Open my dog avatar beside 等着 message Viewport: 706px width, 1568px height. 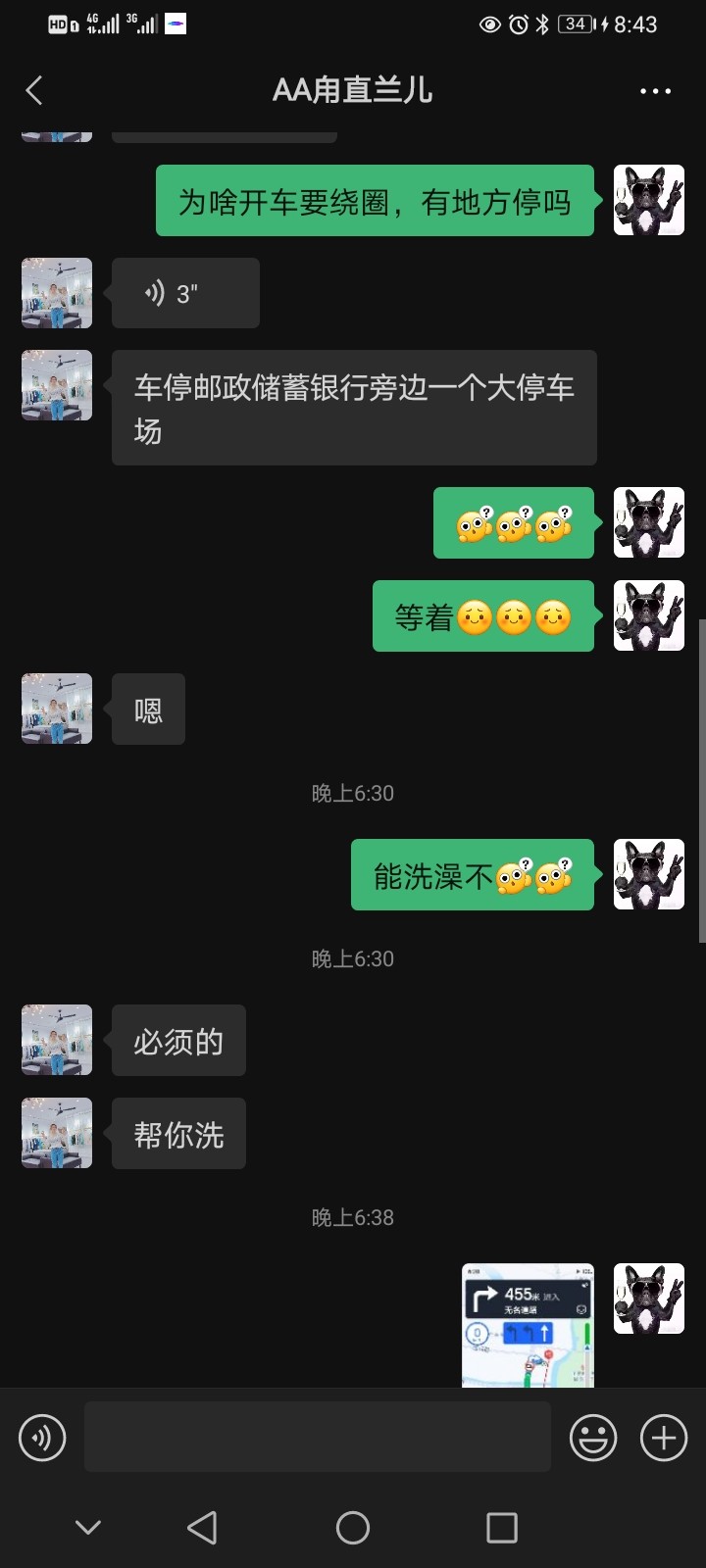648,615
